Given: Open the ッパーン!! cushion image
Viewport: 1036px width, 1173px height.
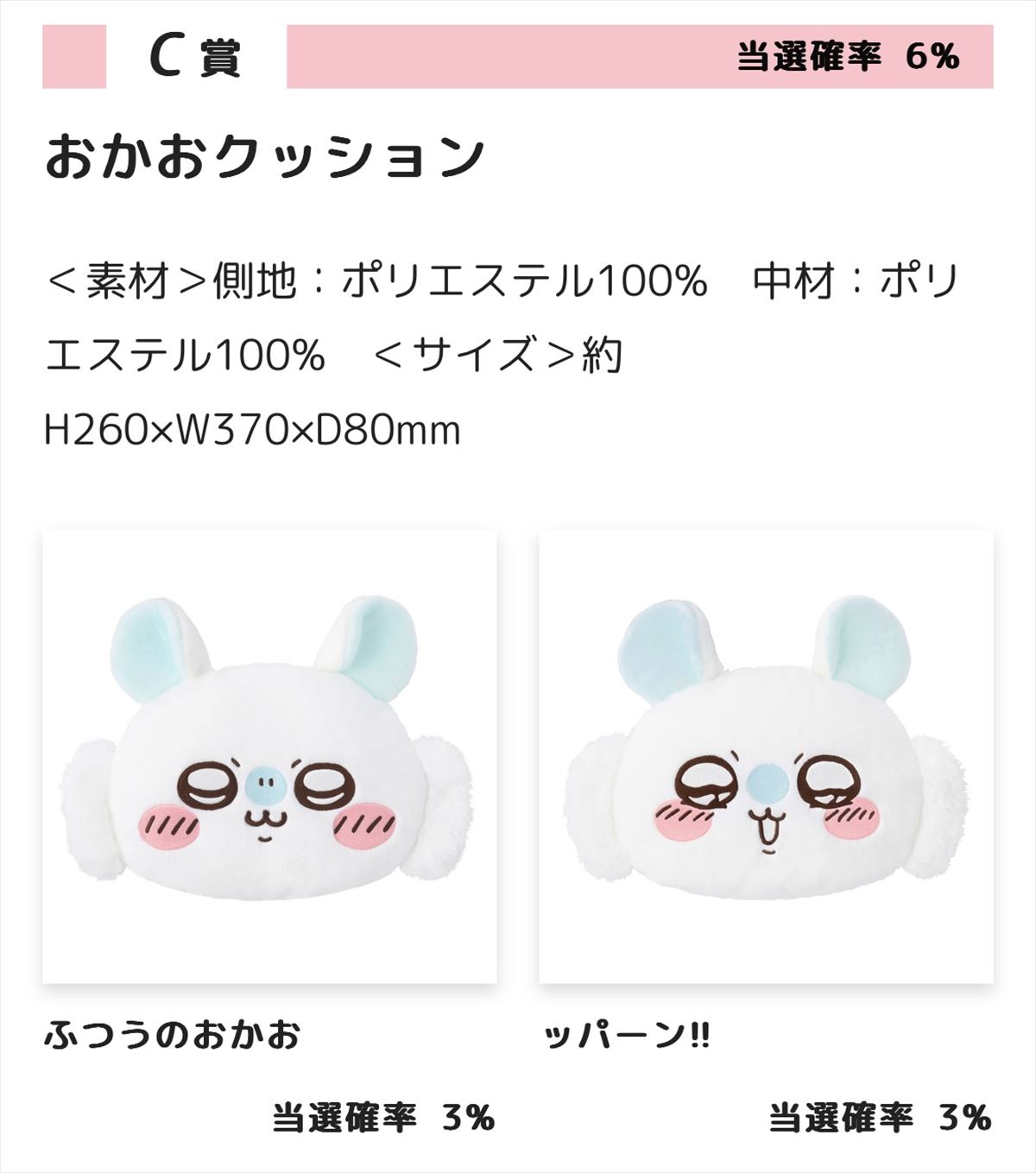Looking at the screenshot, I should pos(766,756).
